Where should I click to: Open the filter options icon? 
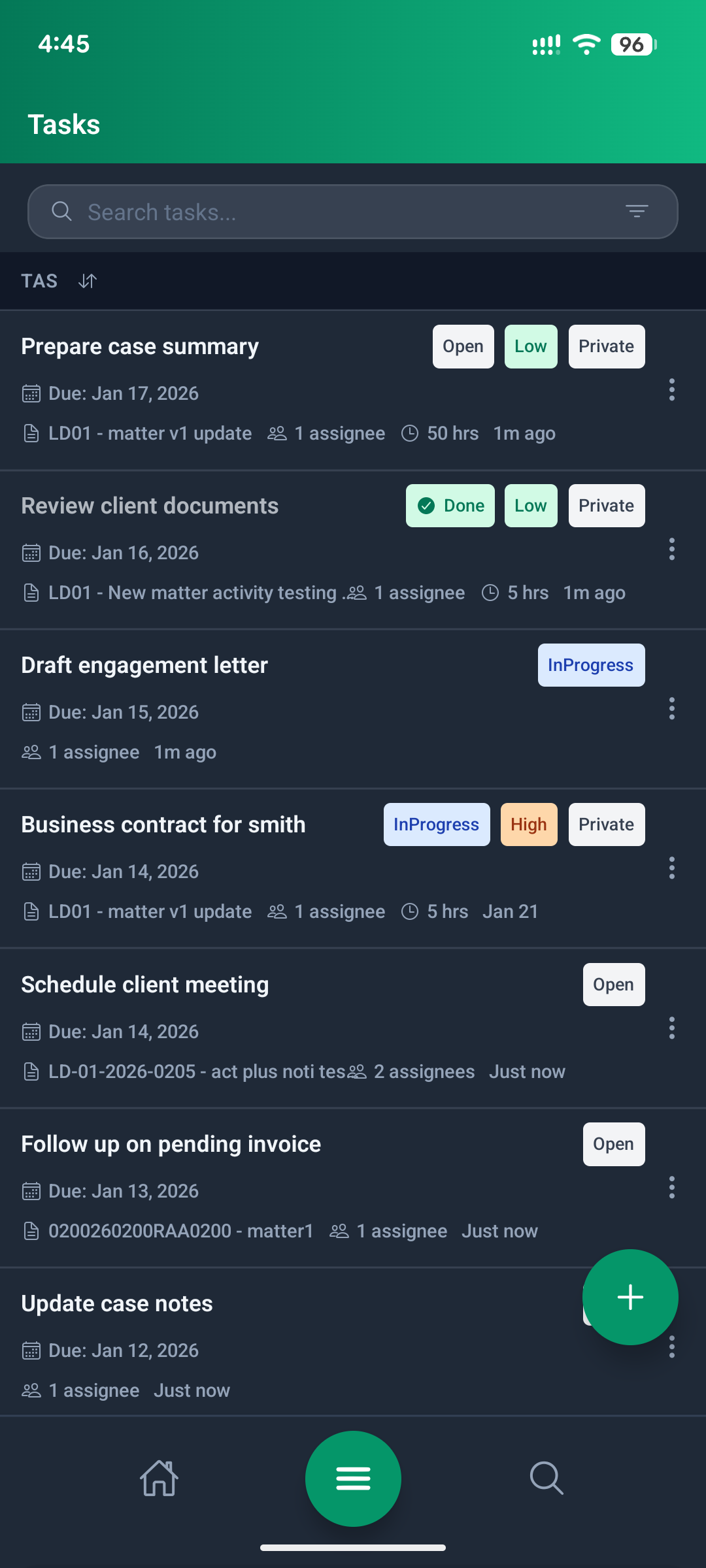(x=636, y=211)
